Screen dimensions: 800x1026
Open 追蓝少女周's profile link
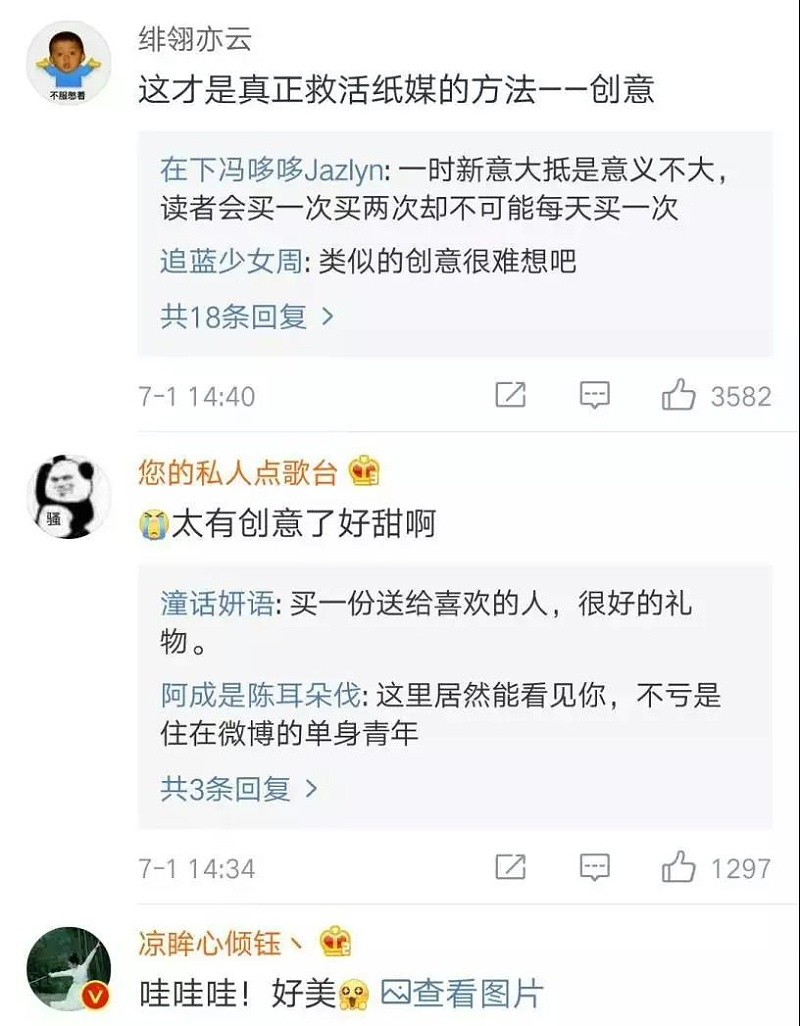(229, 262)
